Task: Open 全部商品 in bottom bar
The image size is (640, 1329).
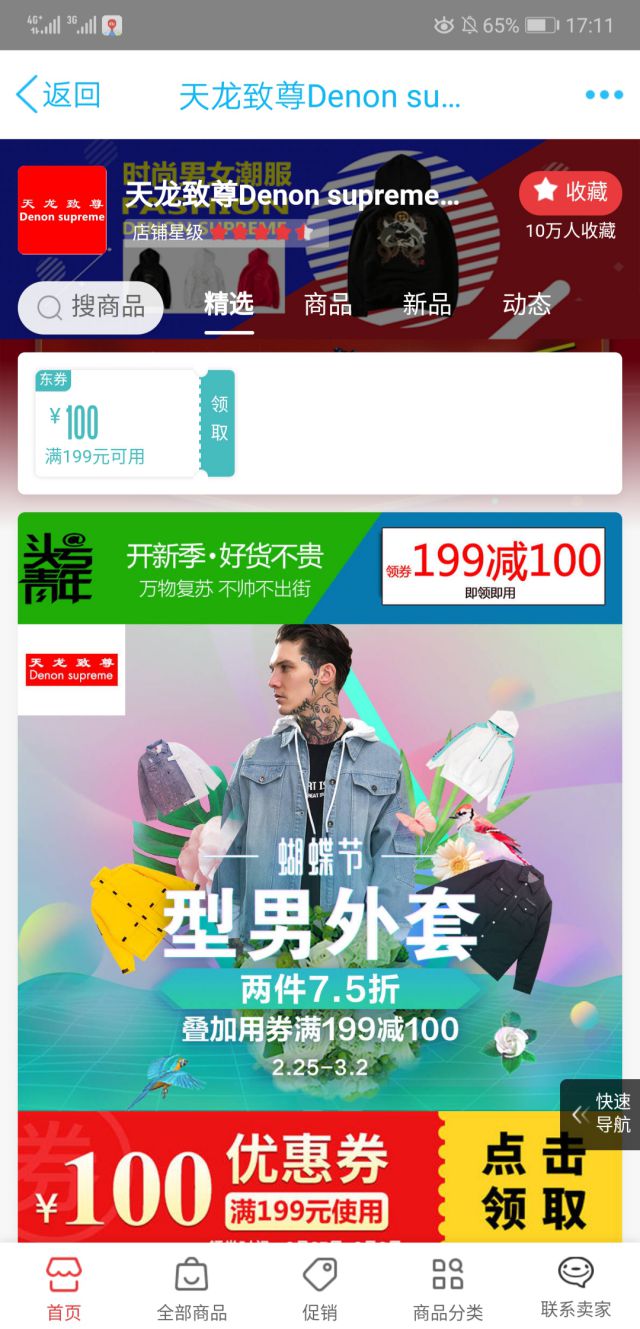Action: point(192,1288)
